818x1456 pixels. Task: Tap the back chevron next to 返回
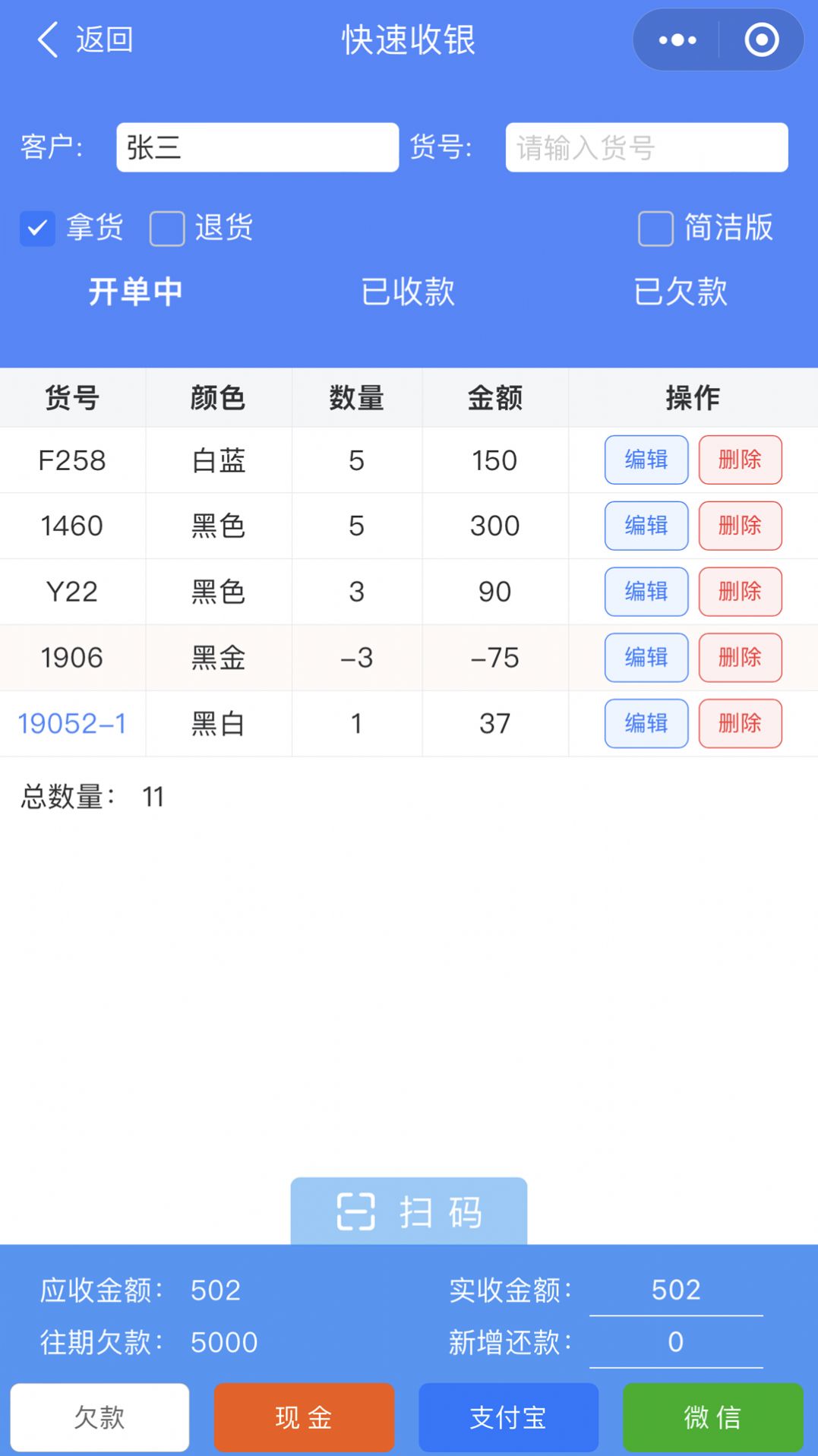[47, 39]
